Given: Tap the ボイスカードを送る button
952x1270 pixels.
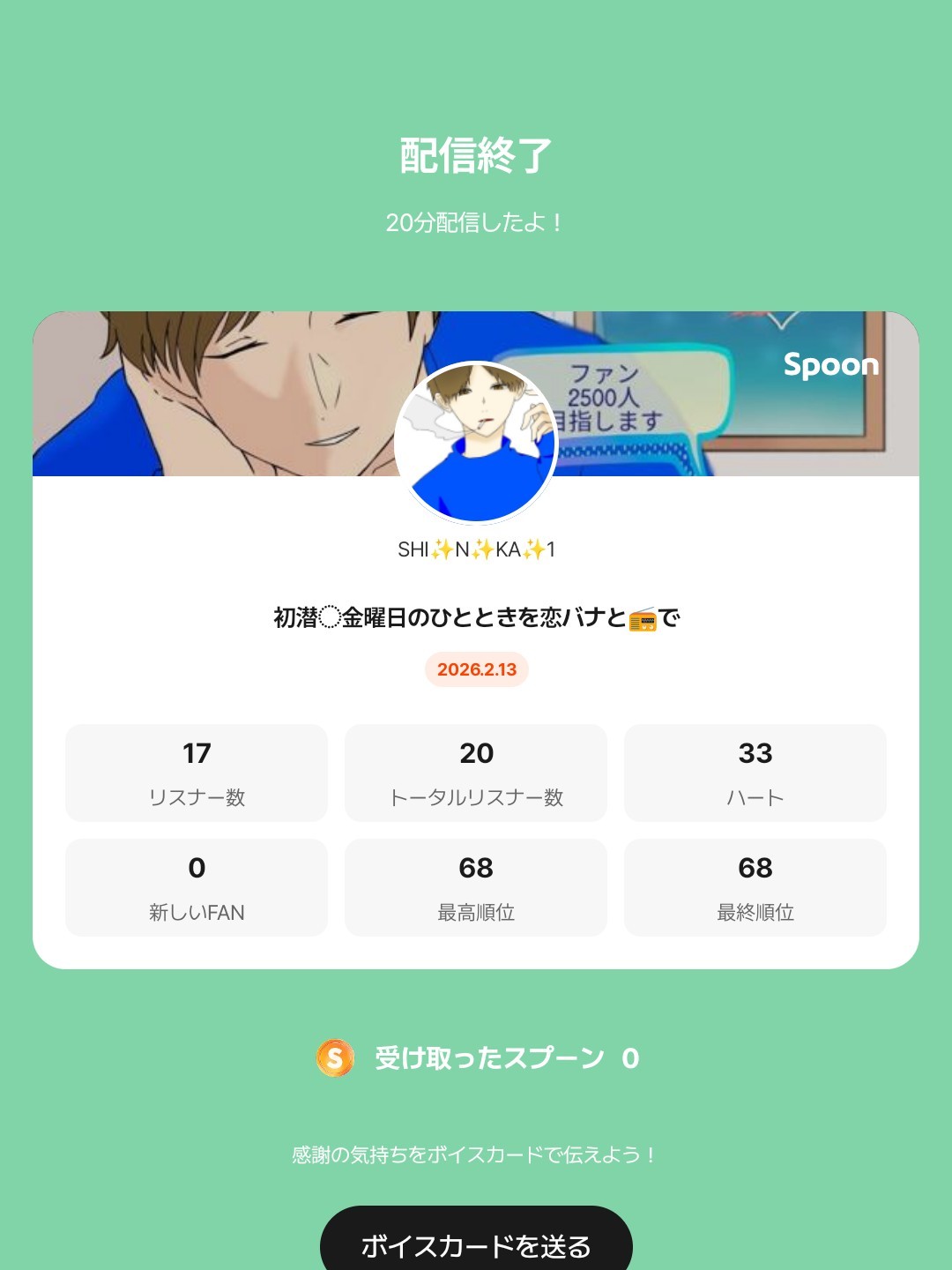Looking at the screenshot, I should (476, 1242).
